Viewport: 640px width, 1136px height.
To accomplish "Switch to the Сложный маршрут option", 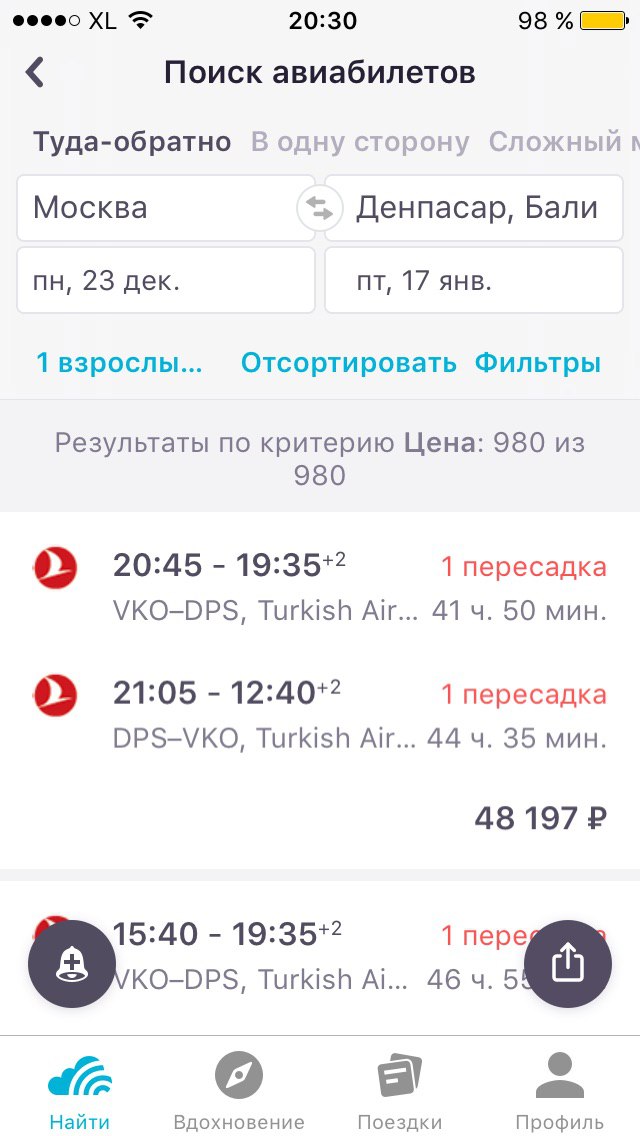I will point(565,142).
